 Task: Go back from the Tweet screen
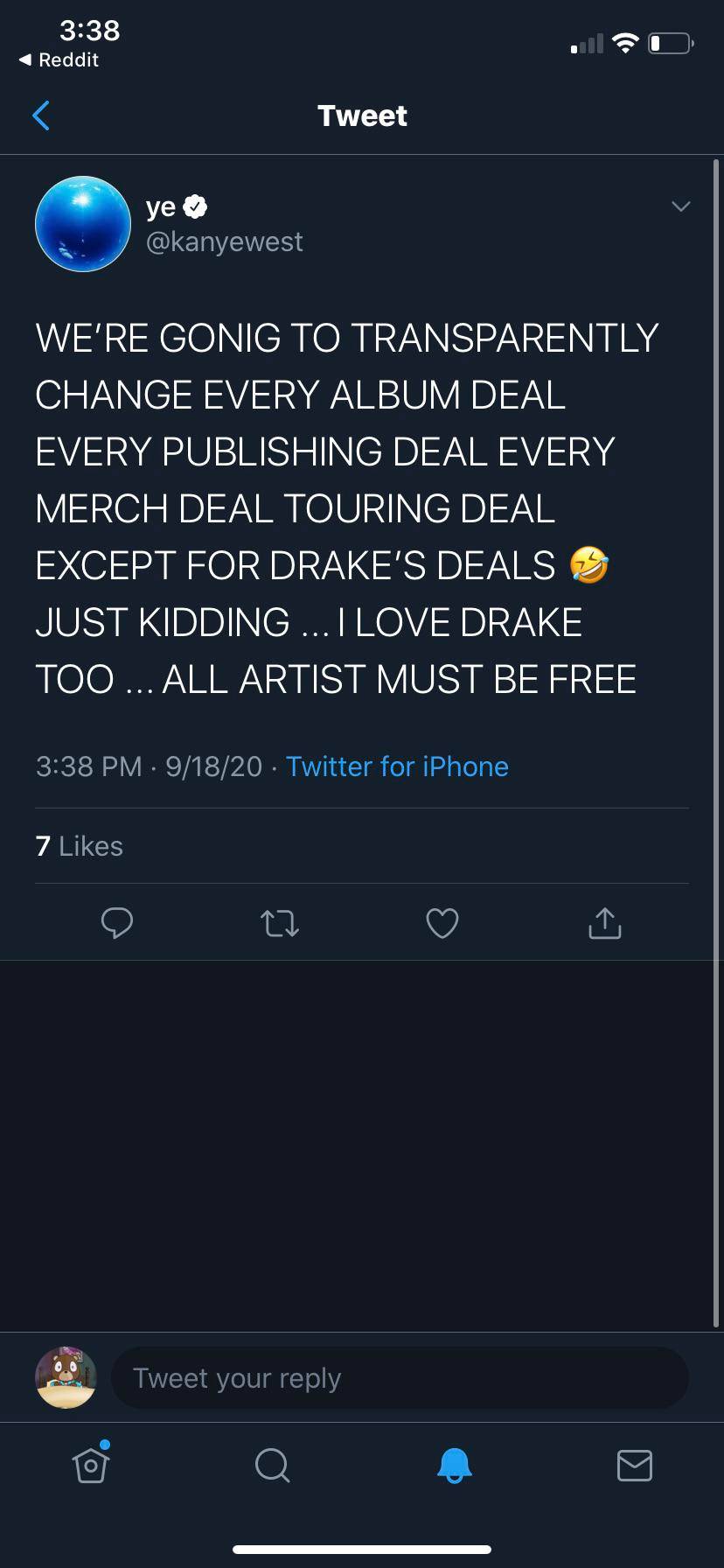[41, 115]
